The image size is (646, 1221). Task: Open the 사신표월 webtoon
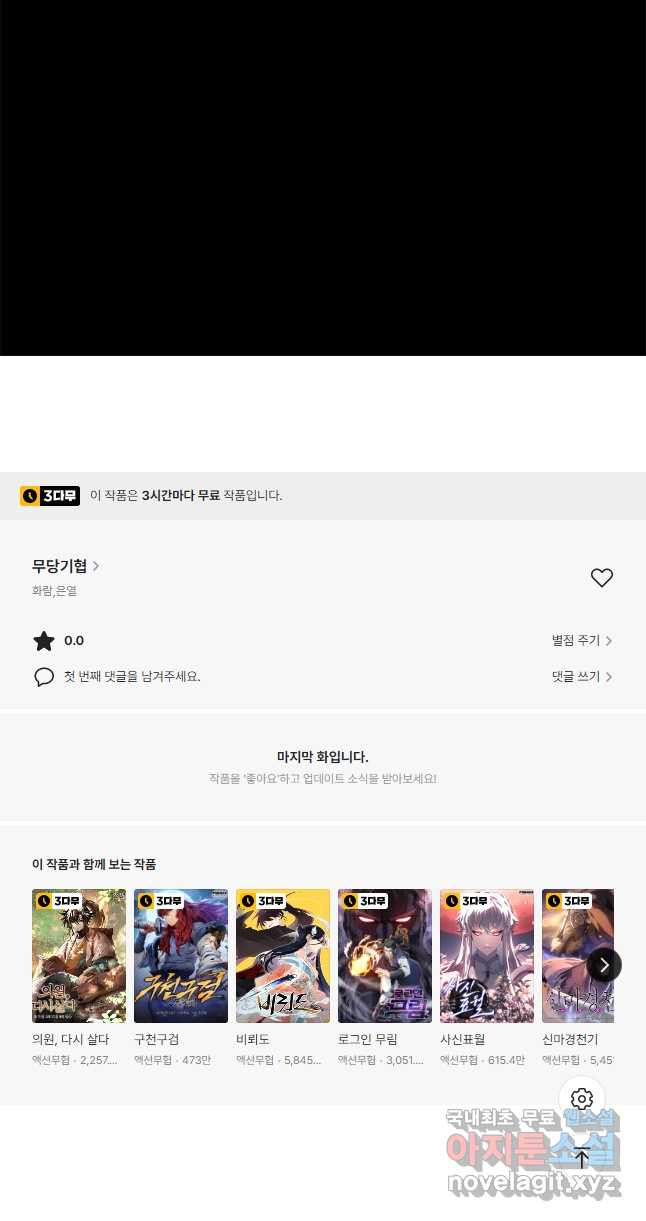pos(487,955)
